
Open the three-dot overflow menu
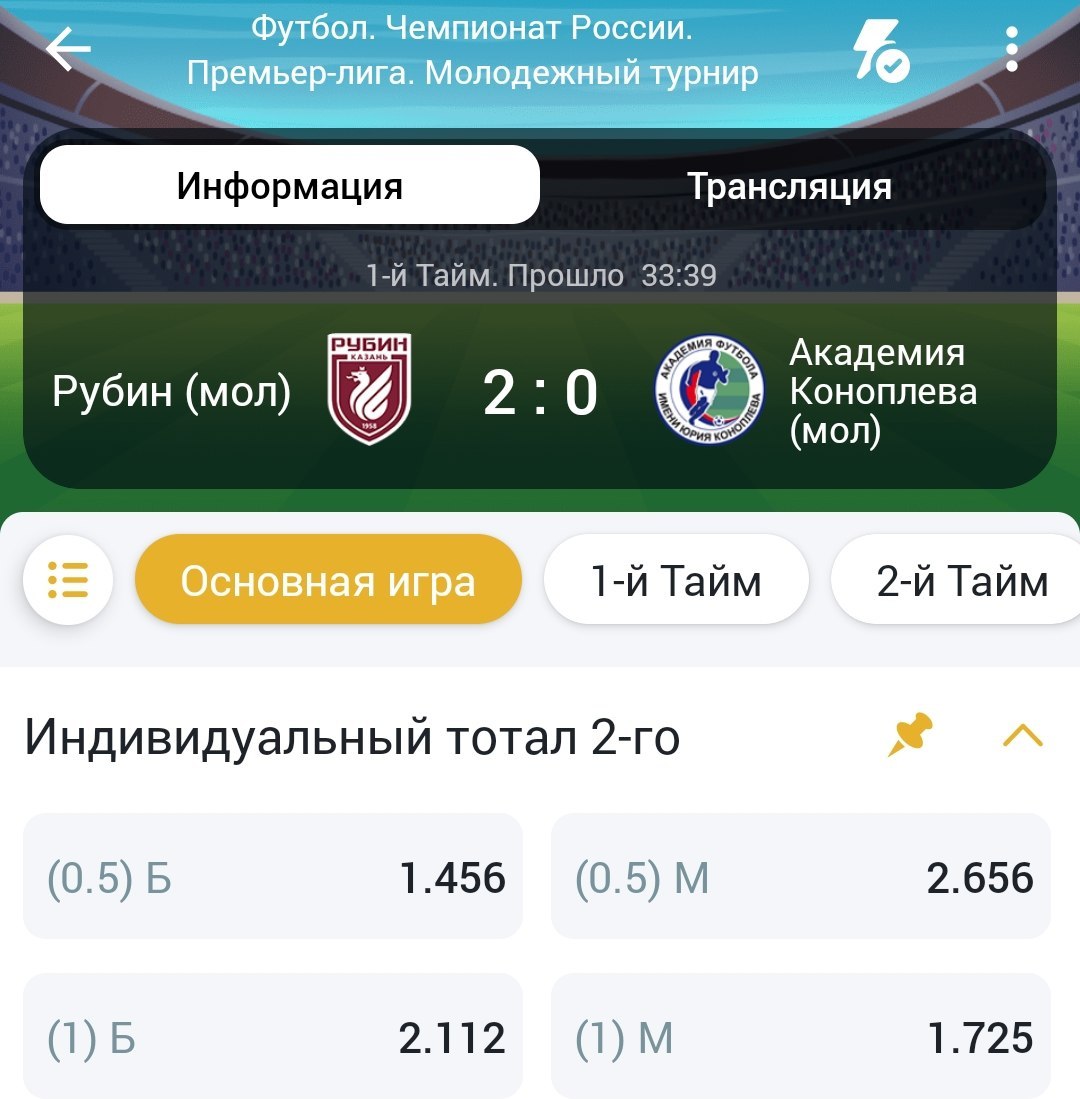coord(1012,50)
